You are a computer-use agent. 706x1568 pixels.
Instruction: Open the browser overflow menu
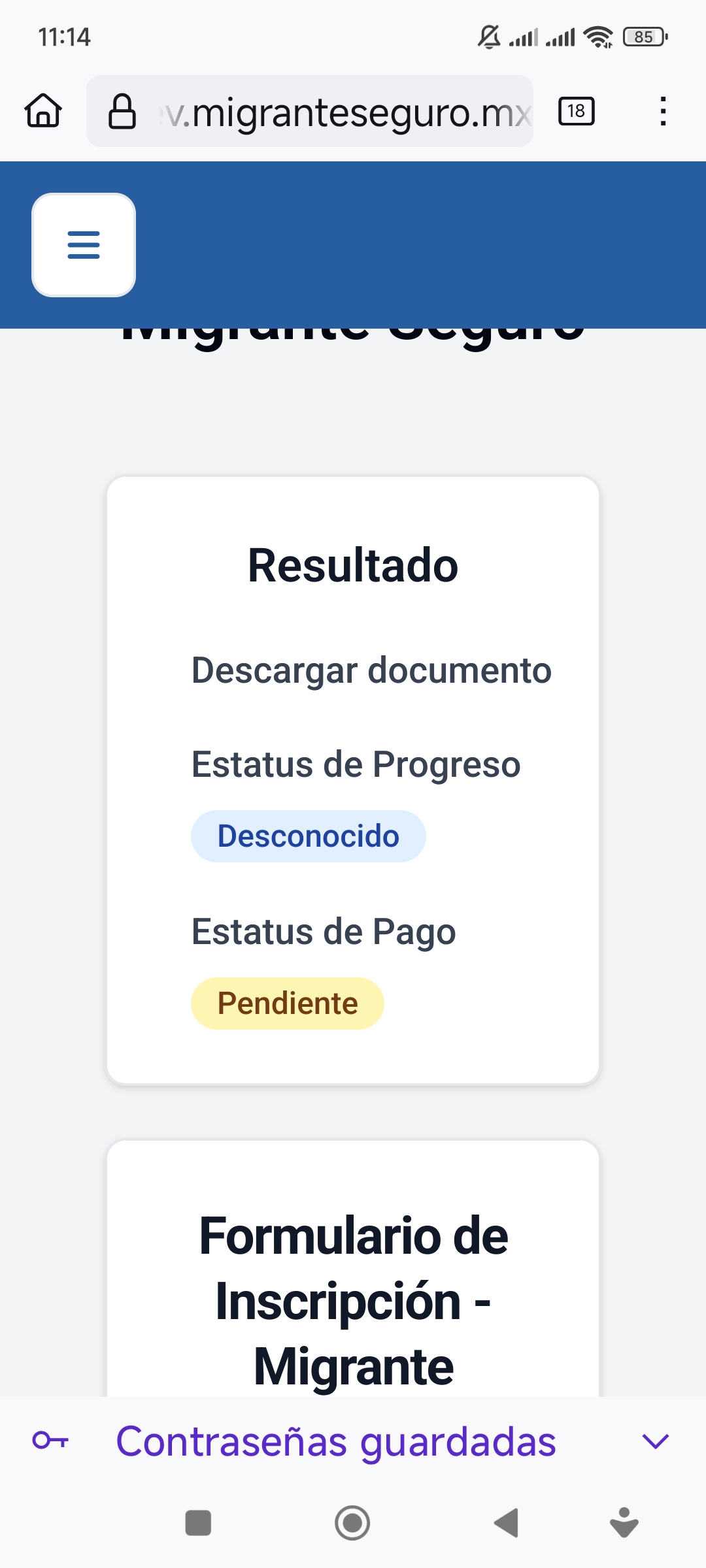click(663, 111)
